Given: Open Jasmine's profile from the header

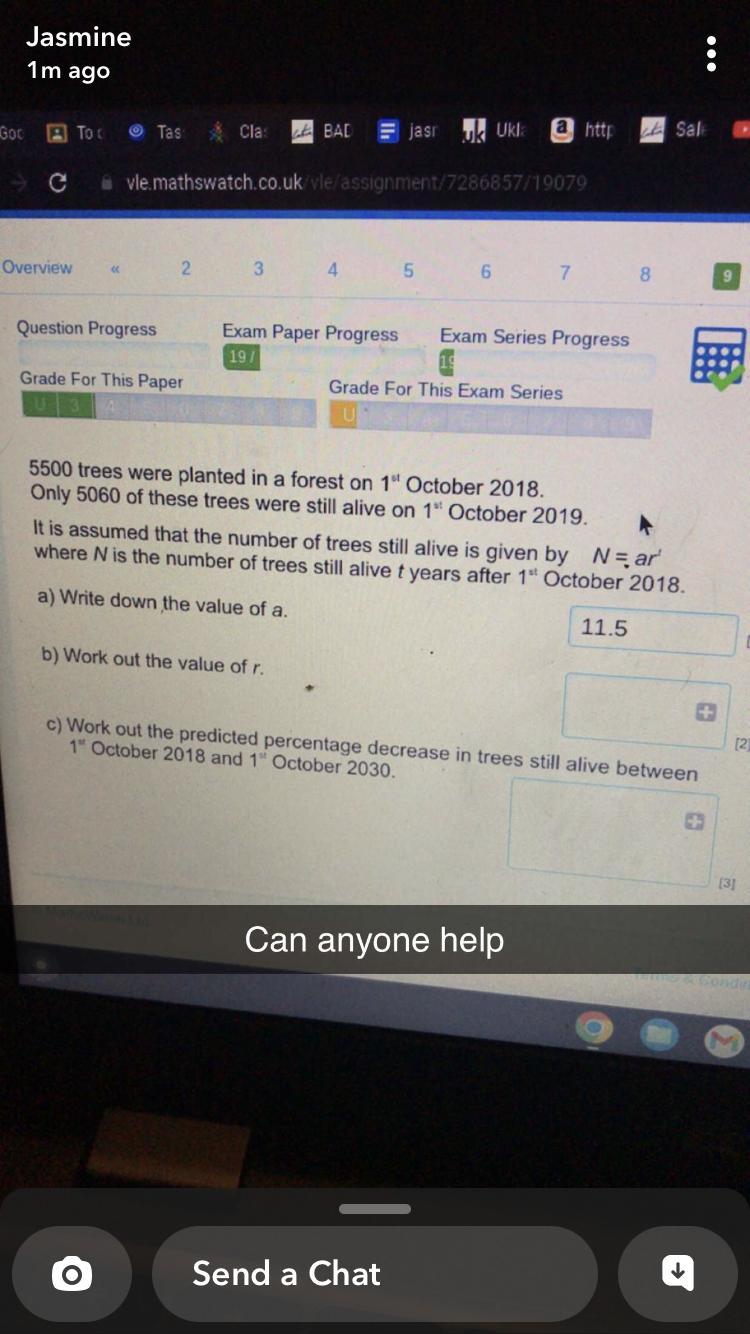Looking at the screenshot, I should 78,38.
